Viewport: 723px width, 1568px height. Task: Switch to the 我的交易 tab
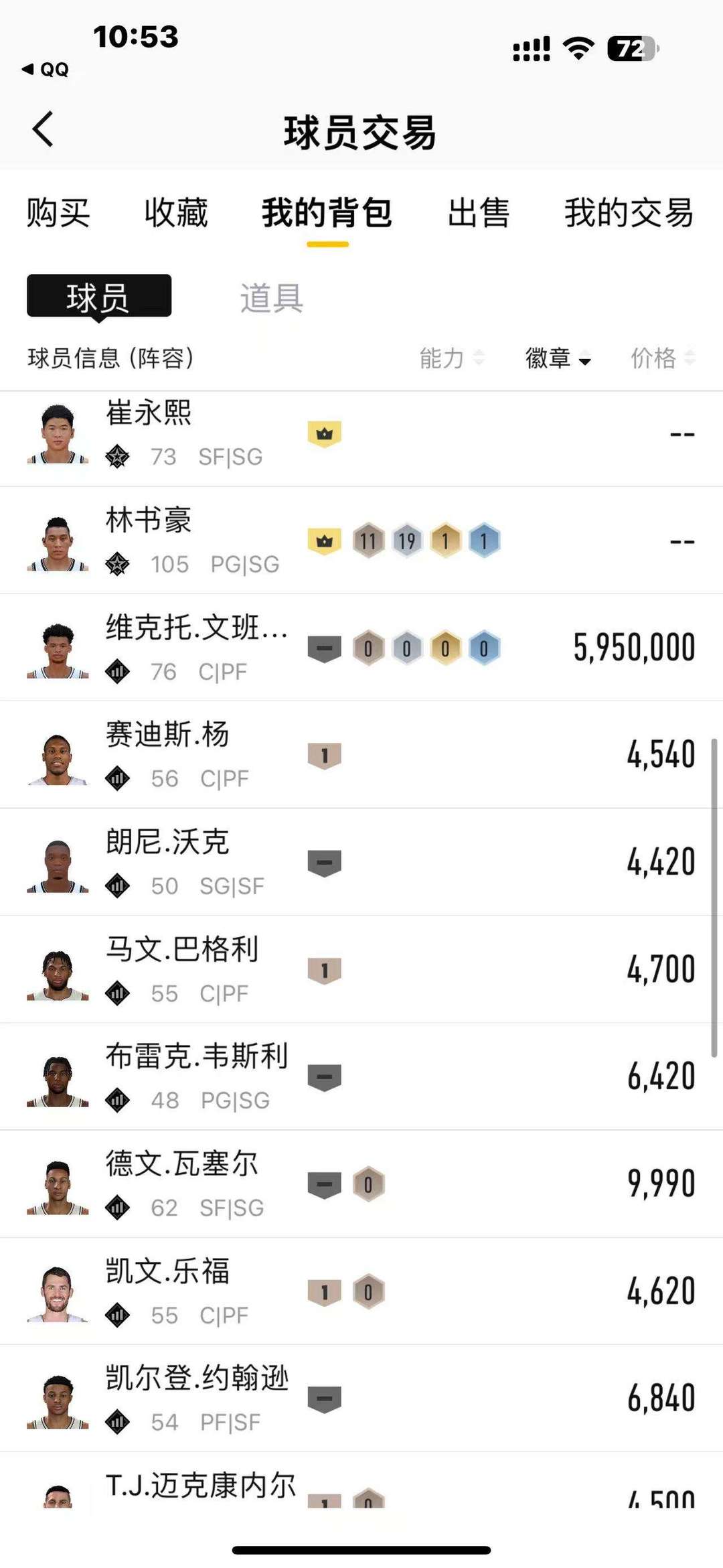(629, 213)
